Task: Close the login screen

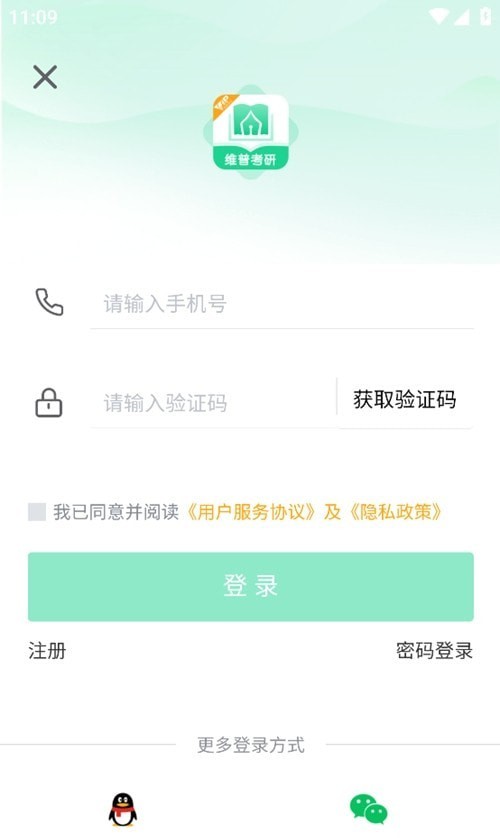Action: click(45, 77)
